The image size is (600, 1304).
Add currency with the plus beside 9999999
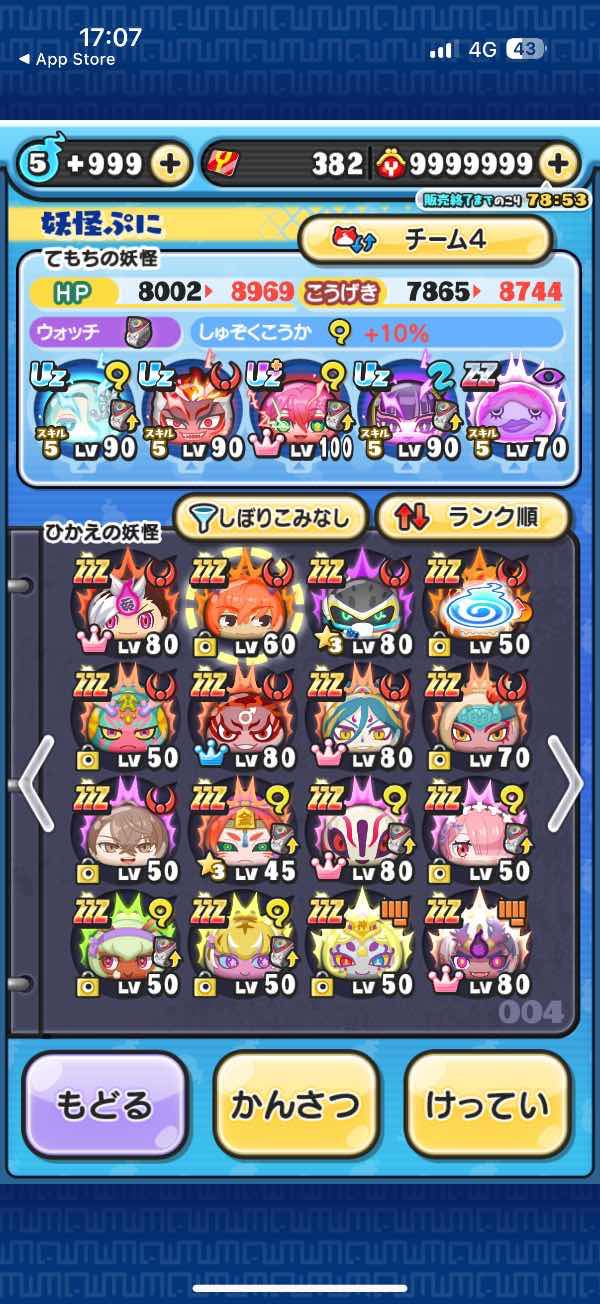tap(560, 163)
